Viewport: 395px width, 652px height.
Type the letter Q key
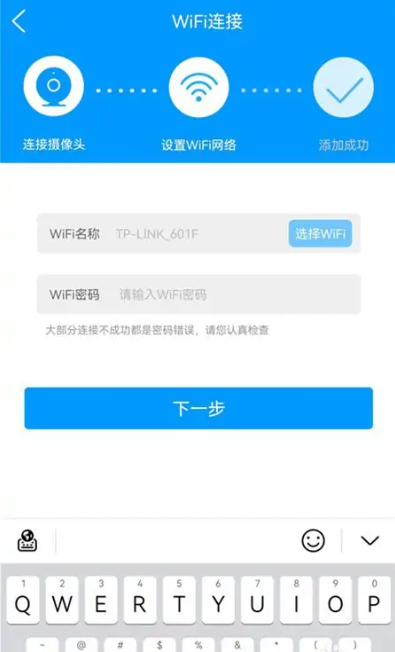pyautogui.click(x=23, y=600)
